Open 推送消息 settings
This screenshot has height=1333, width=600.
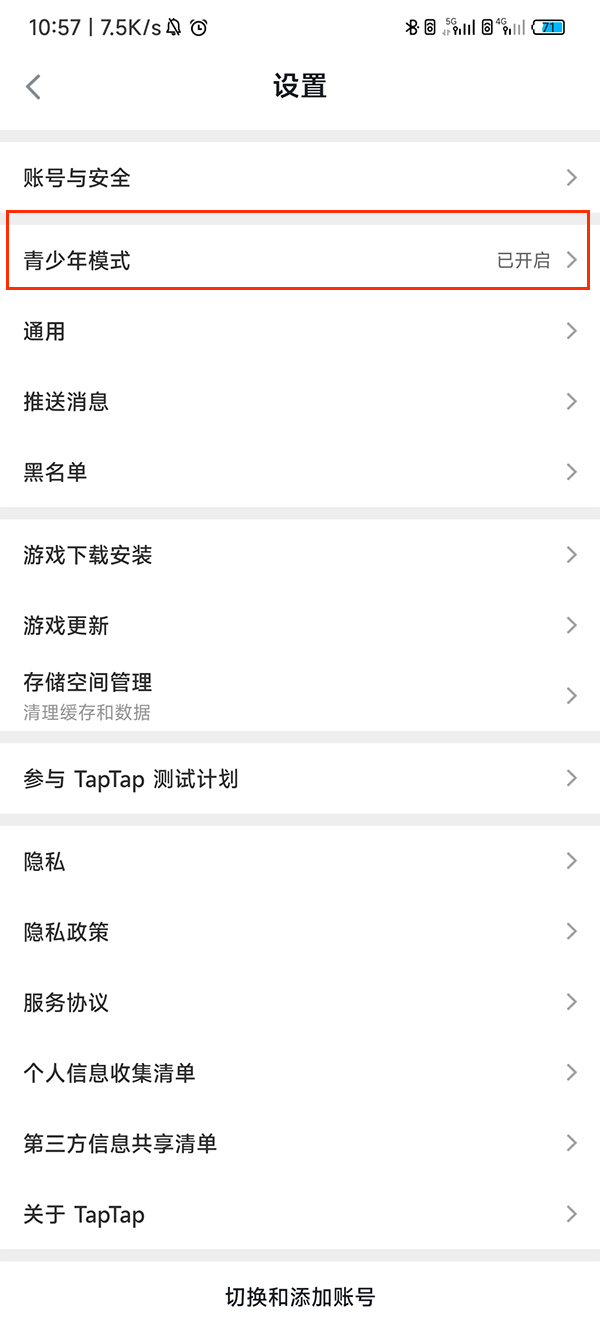(300, 402)
